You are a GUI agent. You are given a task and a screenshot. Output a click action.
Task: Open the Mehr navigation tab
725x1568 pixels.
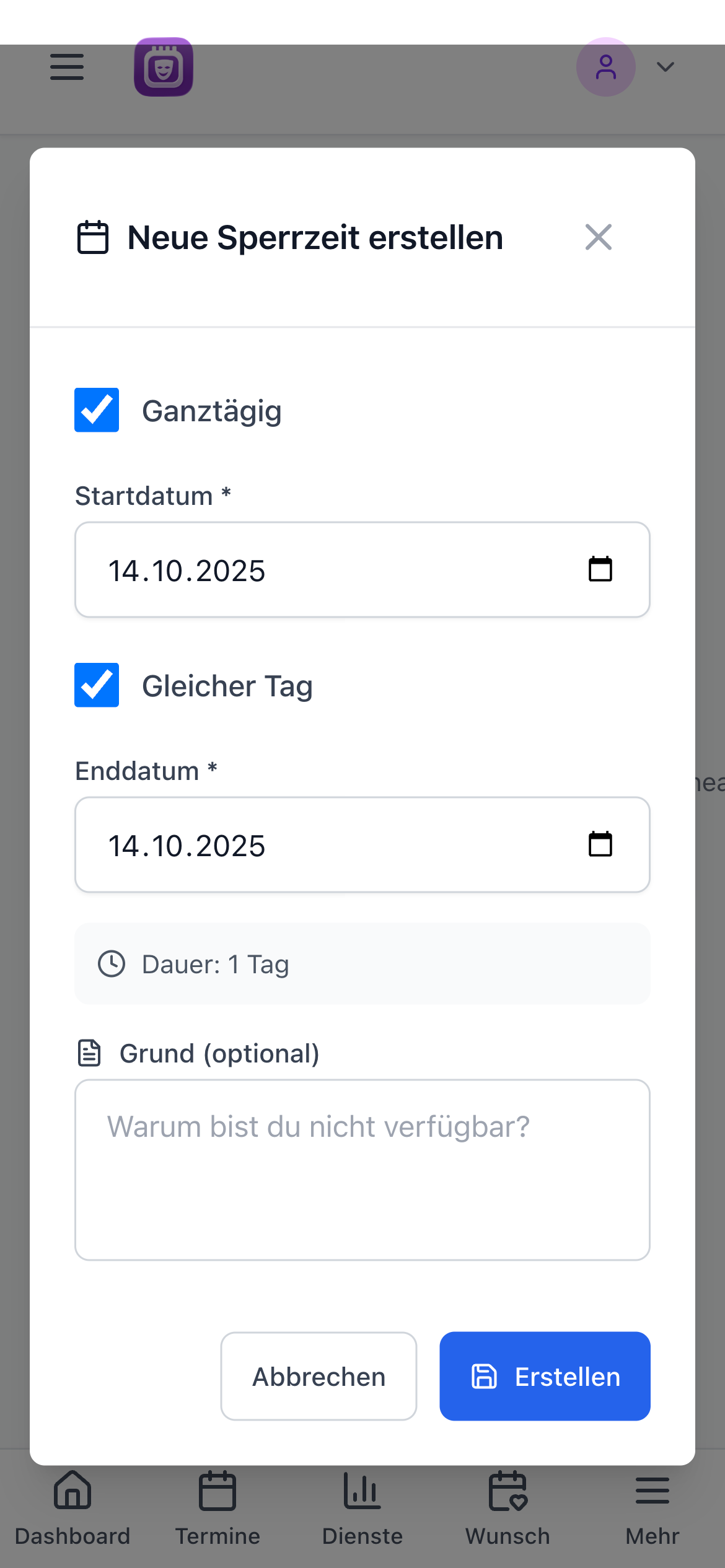652,1493
